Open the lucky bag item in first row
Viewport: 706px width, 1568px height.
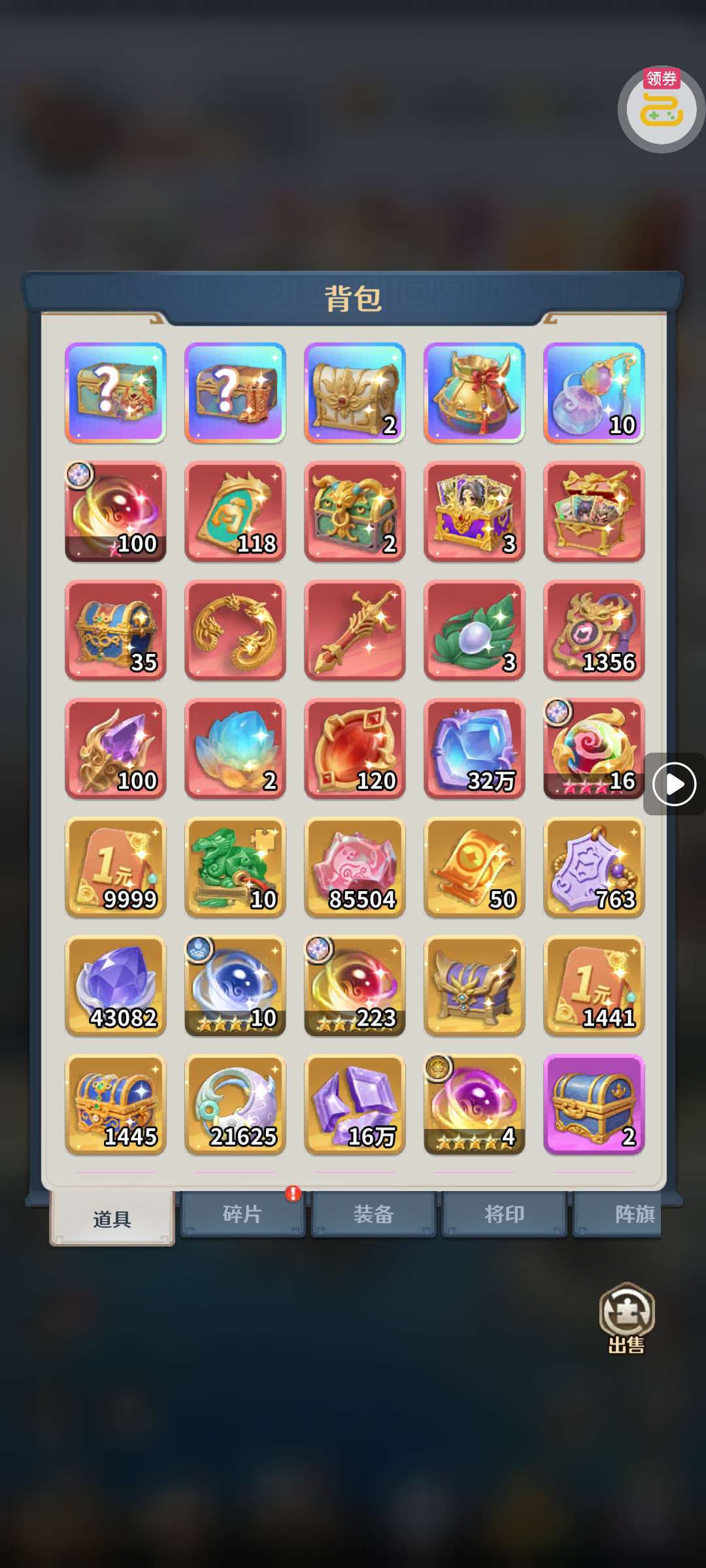pos(474,393)
